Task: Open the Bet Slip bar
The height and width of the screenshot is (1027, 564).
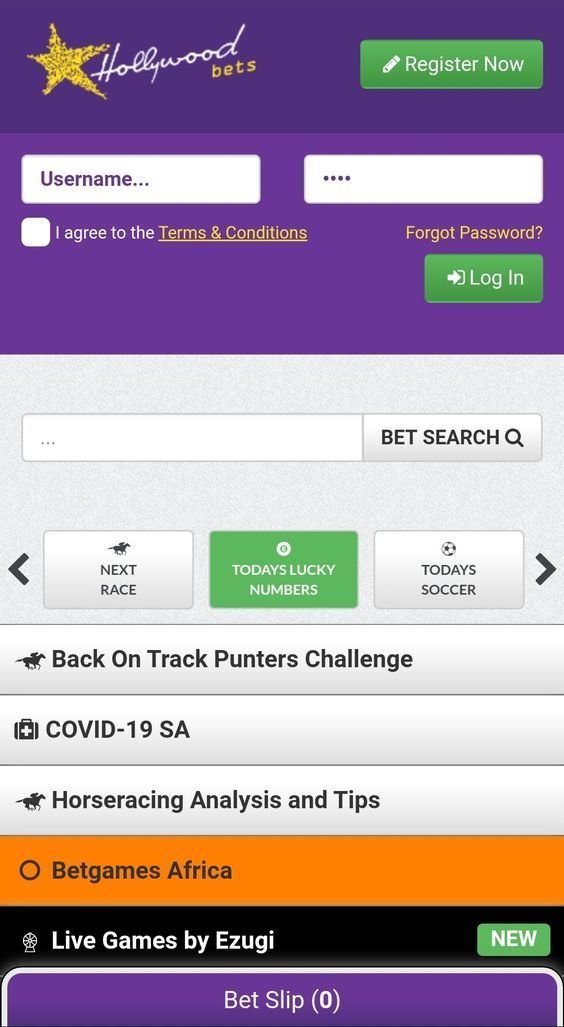Action: [x=282, y=999]
